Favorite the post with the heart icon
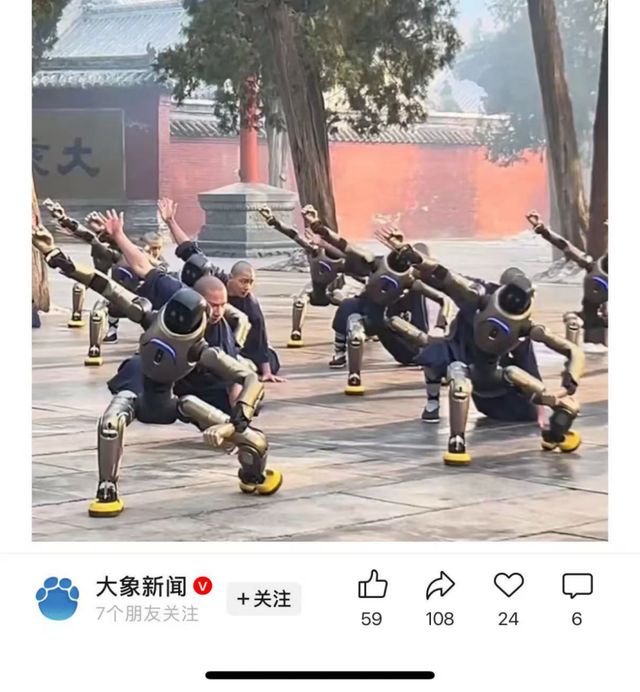640x692 pixels. (x=508, y=586)
